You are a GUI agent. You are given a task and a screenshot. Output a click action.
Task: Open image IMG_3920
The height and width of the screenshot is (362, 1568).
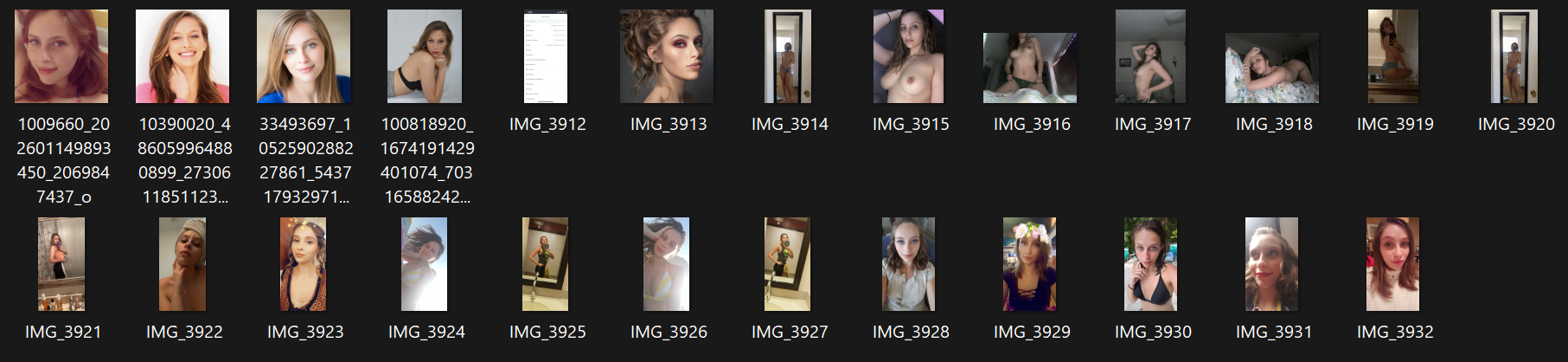[1514, 57]
